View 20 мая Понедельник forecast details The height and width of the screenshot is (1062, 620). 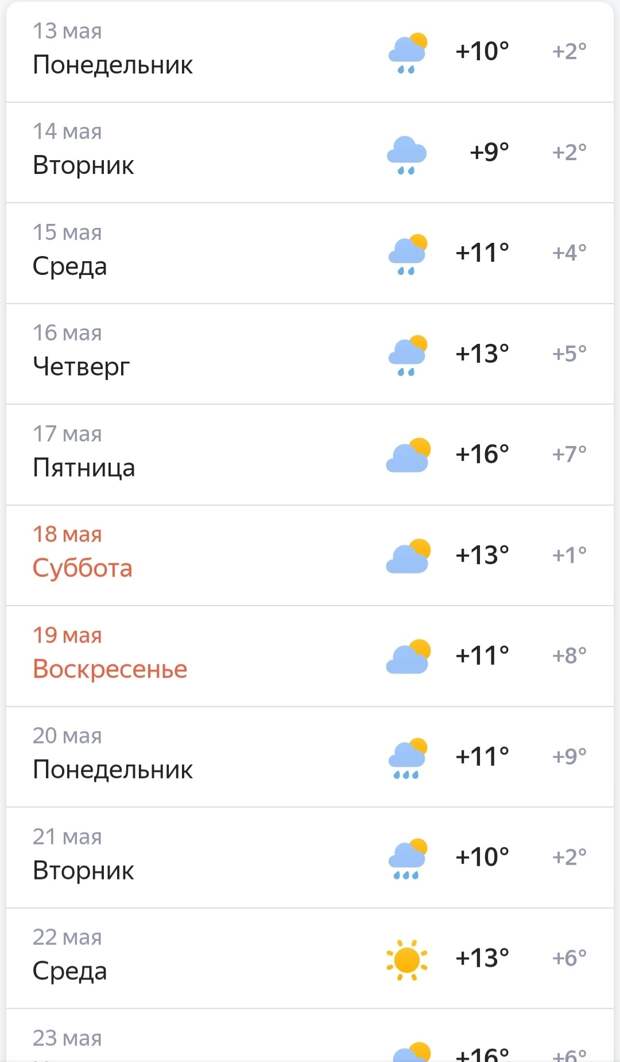[x=310, y=757]
